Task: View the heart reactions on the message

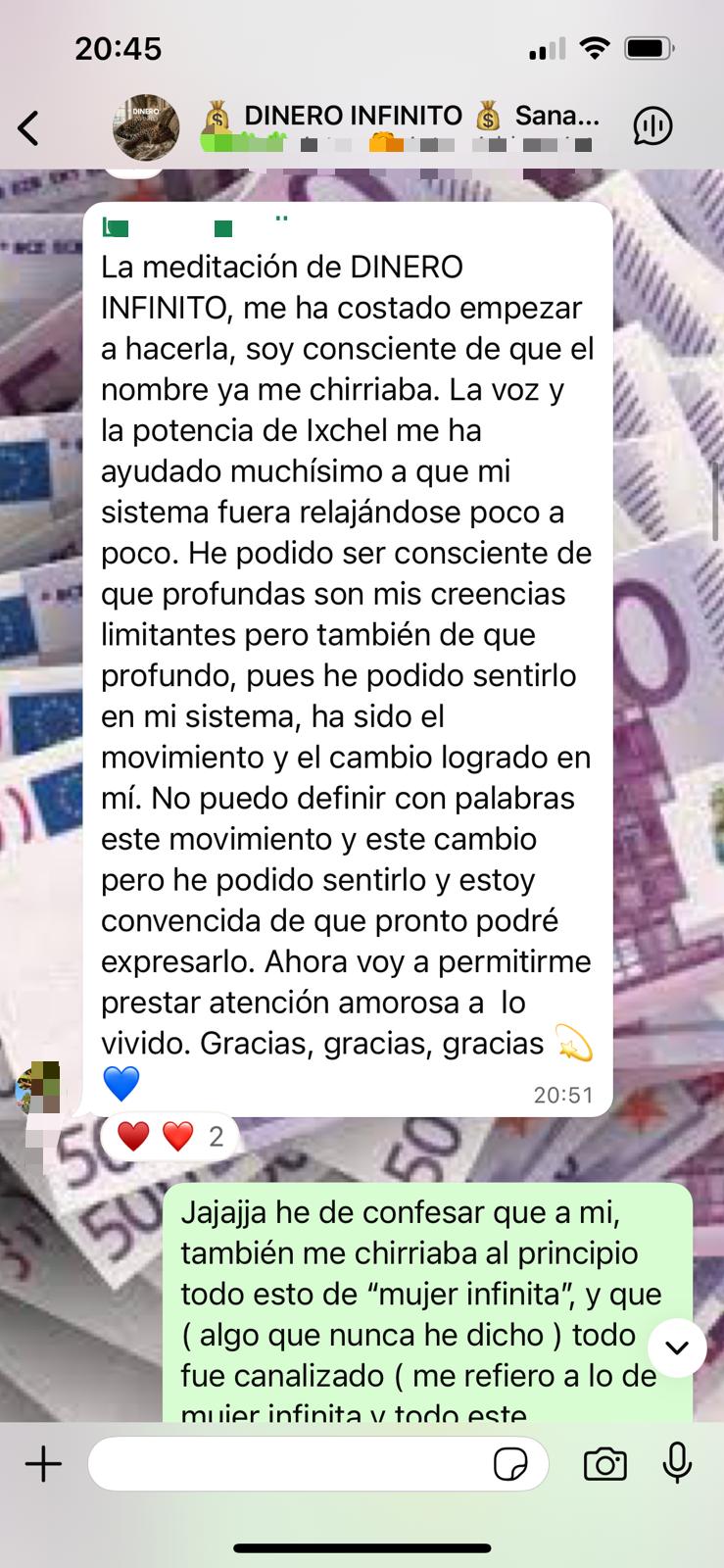Action: (170, 1137)
